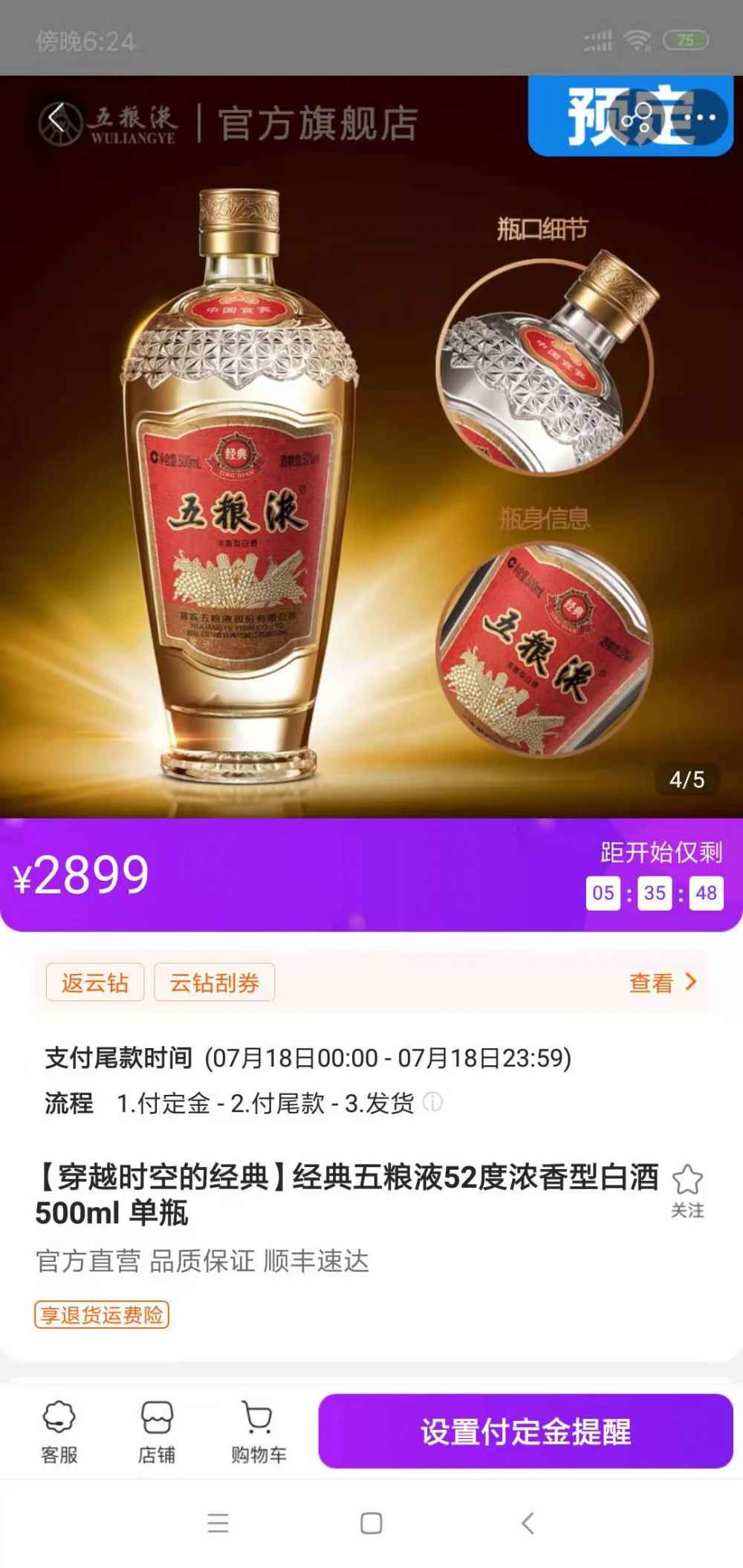Tap the system home button

tap(371, 1523)
